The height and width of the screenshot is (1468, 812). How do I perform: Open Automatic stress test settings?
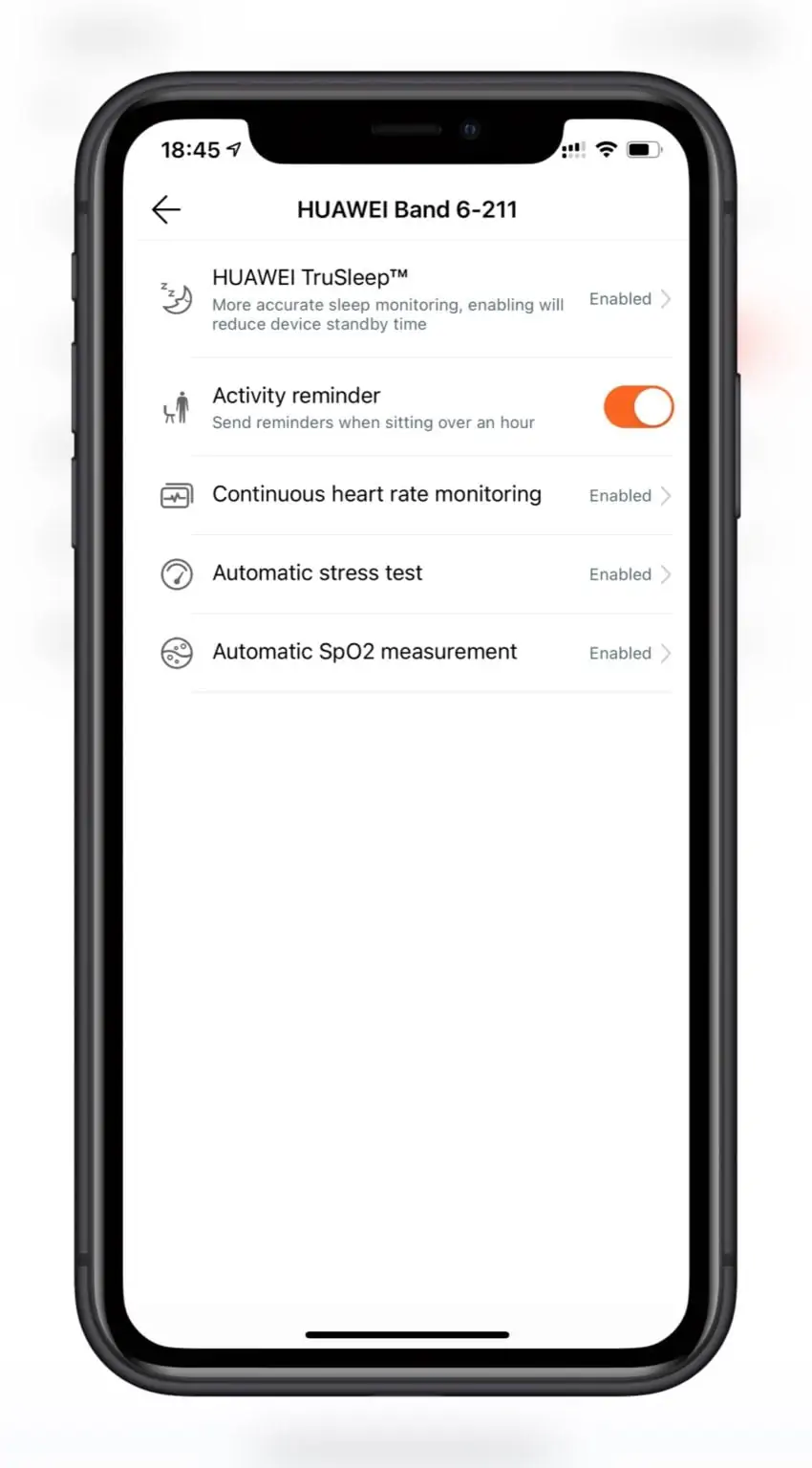coord(415,573)
